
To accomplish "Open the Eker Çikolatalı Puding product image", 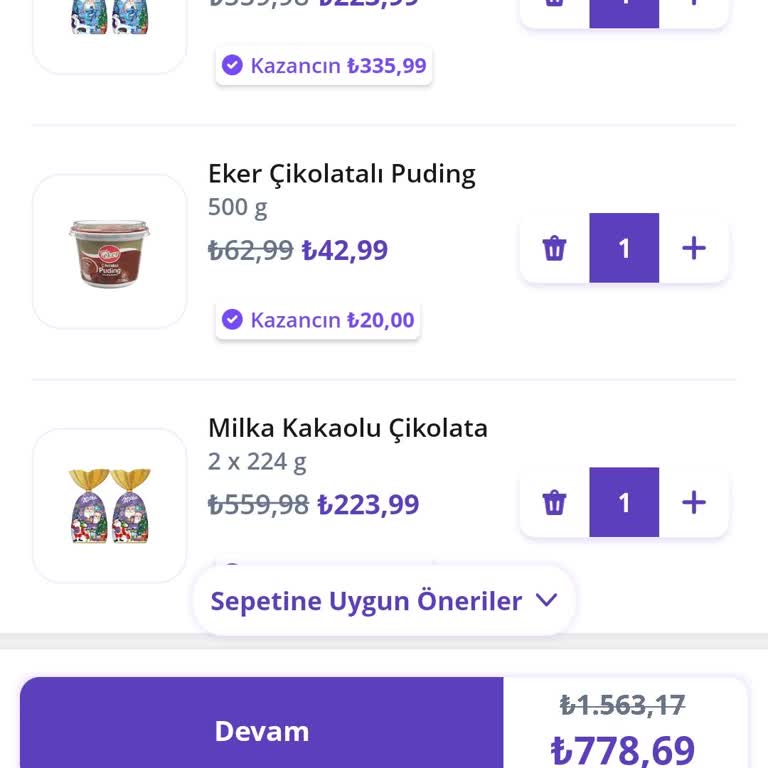I will (110, 252).
